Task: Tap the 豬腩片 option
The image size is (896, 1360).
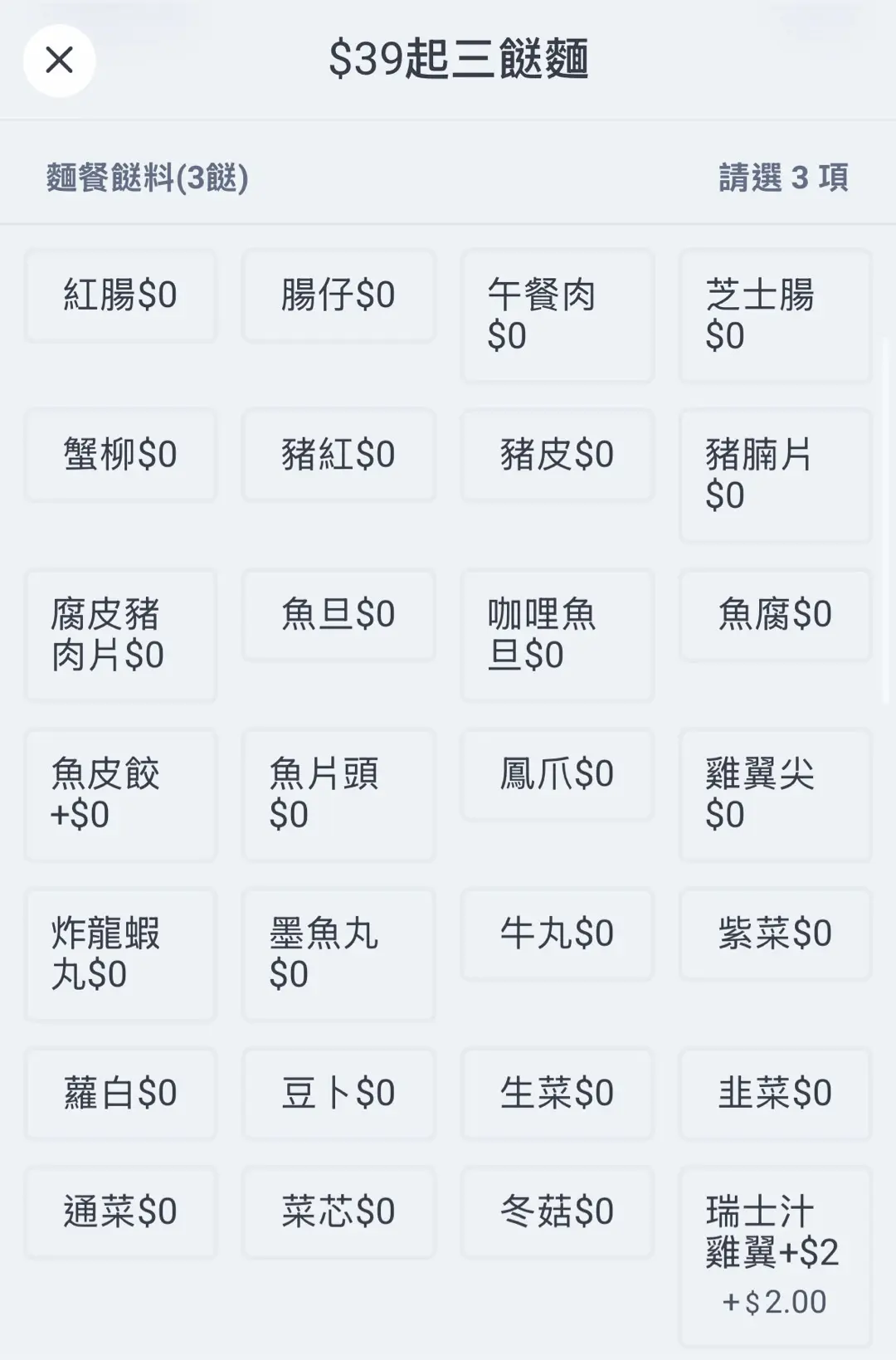Action: pos(775,475)
